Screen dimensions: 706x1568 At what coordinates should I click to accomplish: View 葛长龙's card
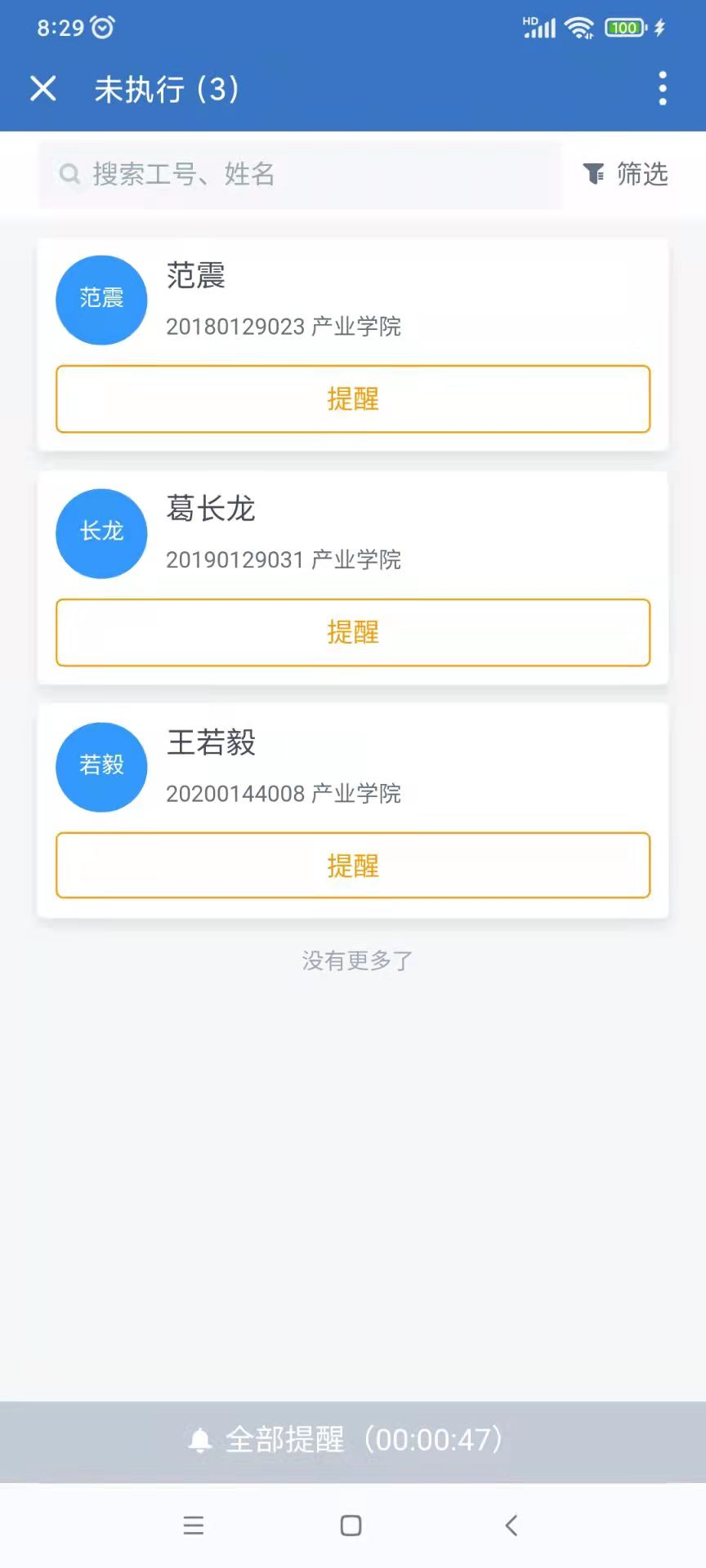pyautogui.click(x=351, y=533)
